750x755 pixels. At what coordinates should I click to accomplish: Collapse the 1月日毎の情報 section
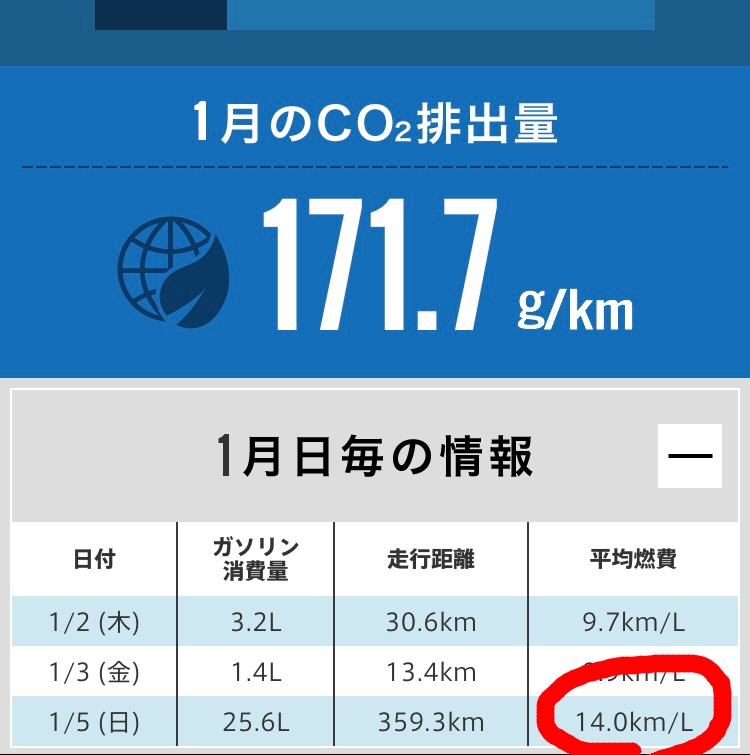point(689,456)
